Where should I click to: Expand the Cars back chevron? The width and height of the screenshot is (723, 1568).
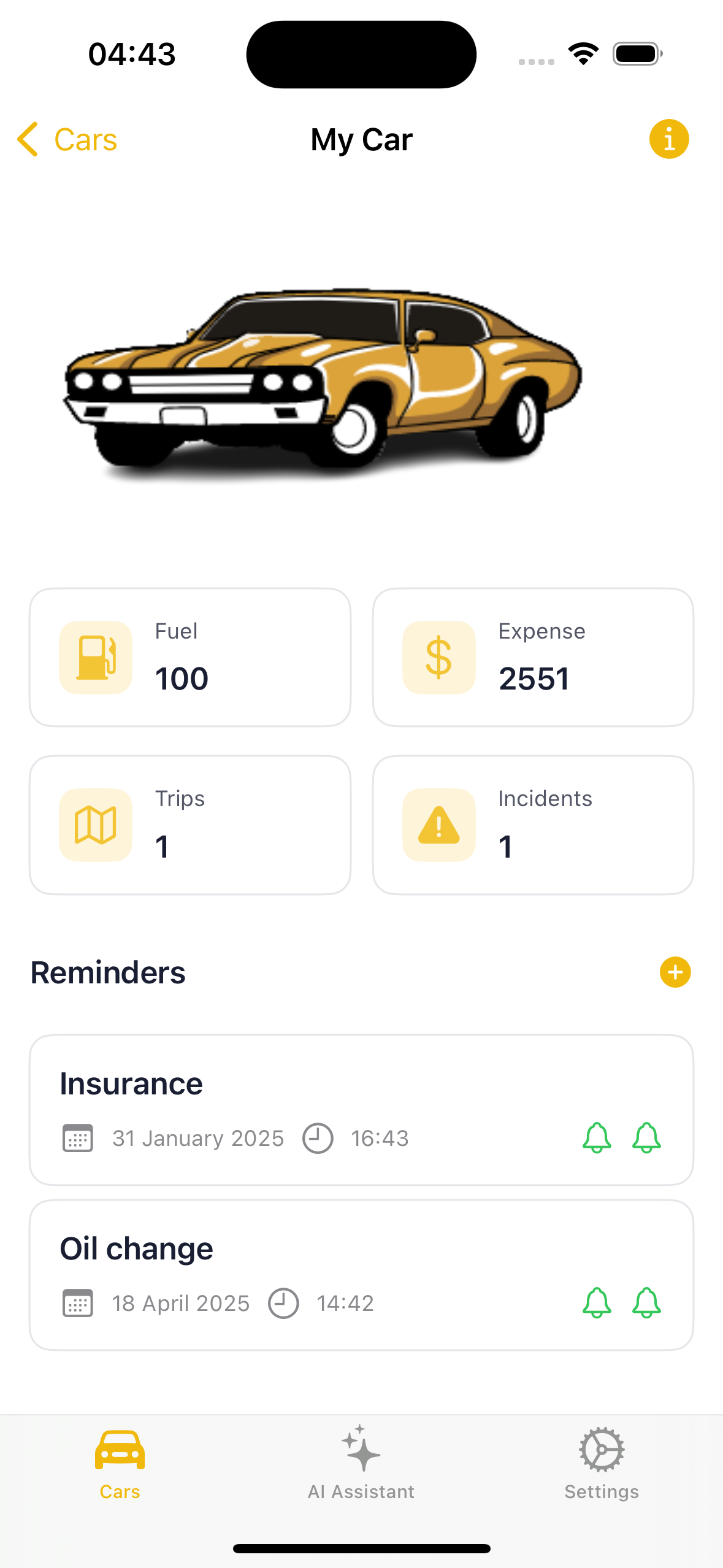pyautogui.click(x=27, y=139)
